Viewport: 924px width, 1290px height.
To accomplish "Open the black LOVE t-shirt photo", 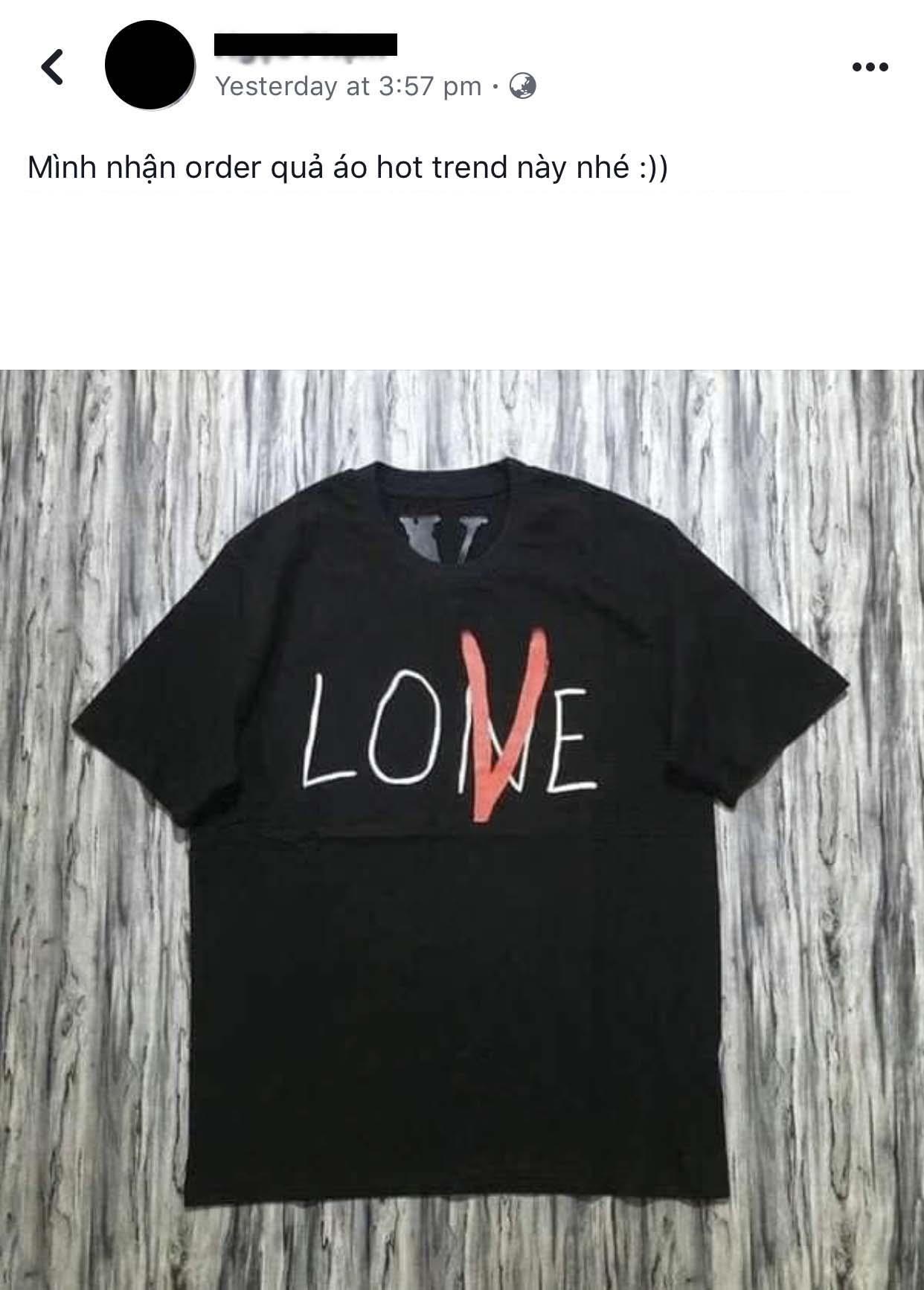I will (461, 829).
